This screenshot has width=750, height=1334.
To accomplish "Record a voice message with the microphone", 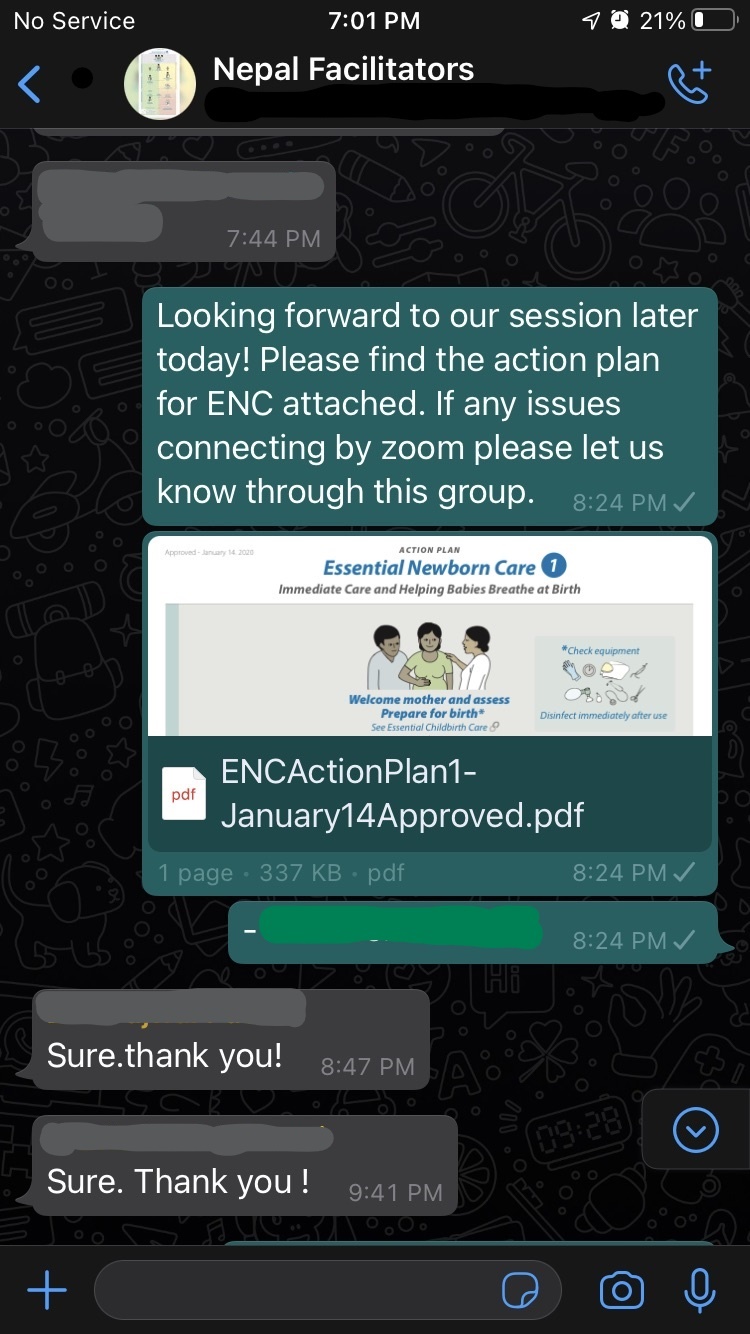I will (700, 1291).
